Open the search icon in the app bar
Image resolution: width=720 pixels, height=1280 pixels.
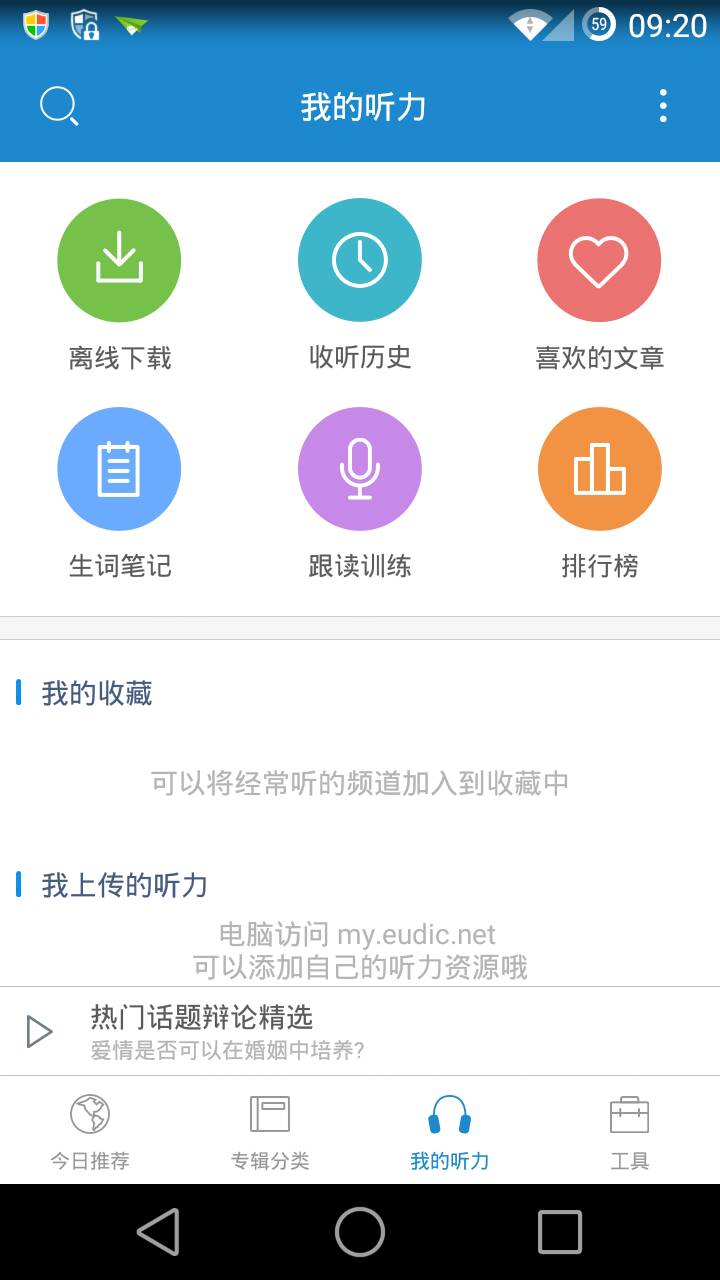coord(59,106)
